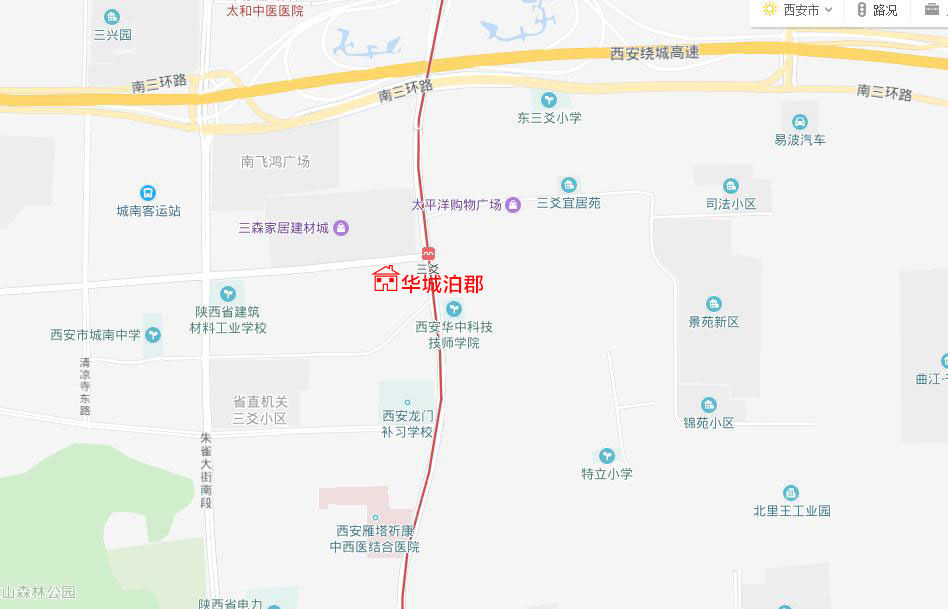The image size is (948, 609).
Task: Select the 西安华中科技技师学院 marker
Action: pyautogui.click(x=454, y=309)
